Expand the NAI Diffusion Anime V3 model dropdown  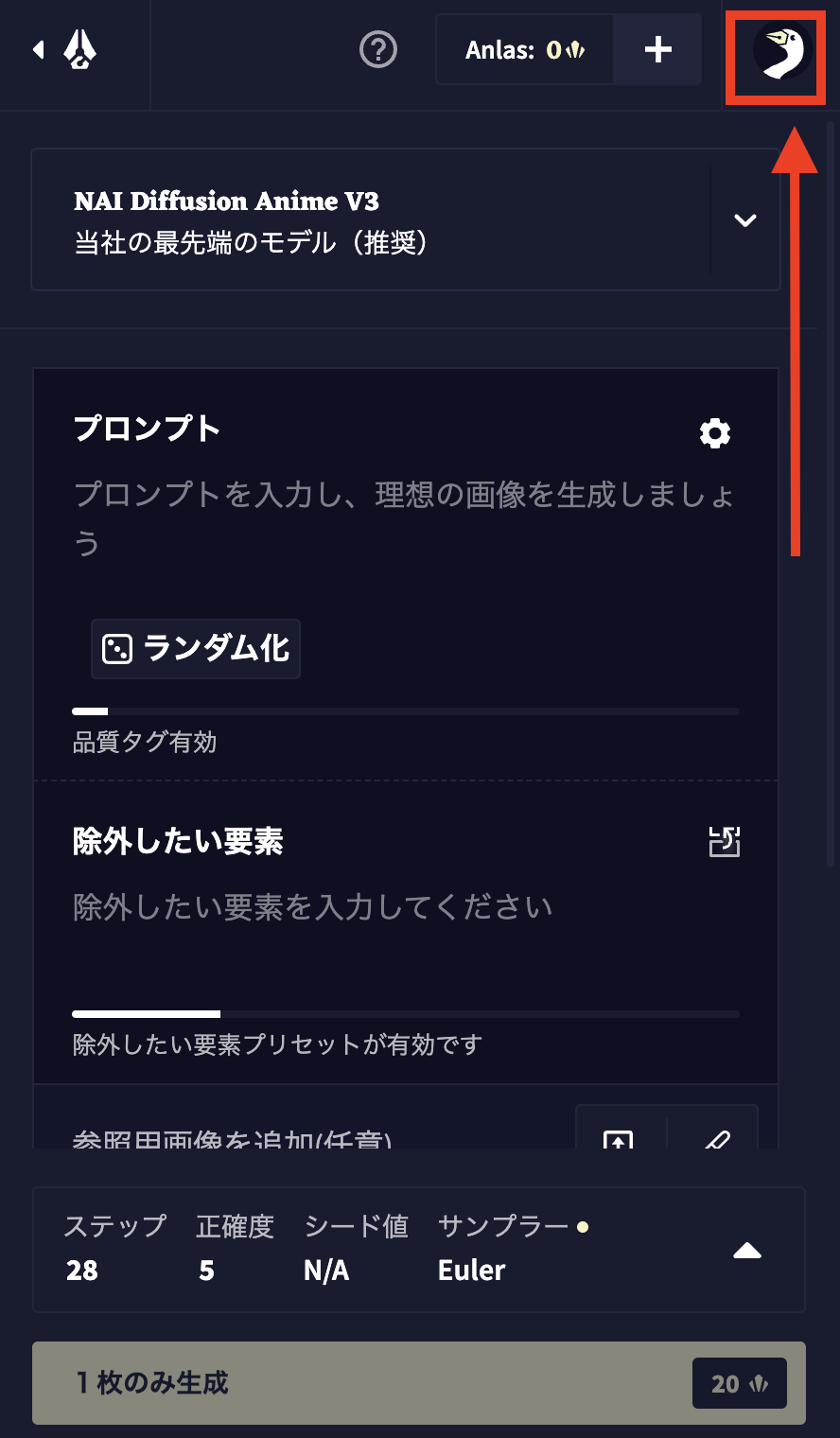coord(745,220)
